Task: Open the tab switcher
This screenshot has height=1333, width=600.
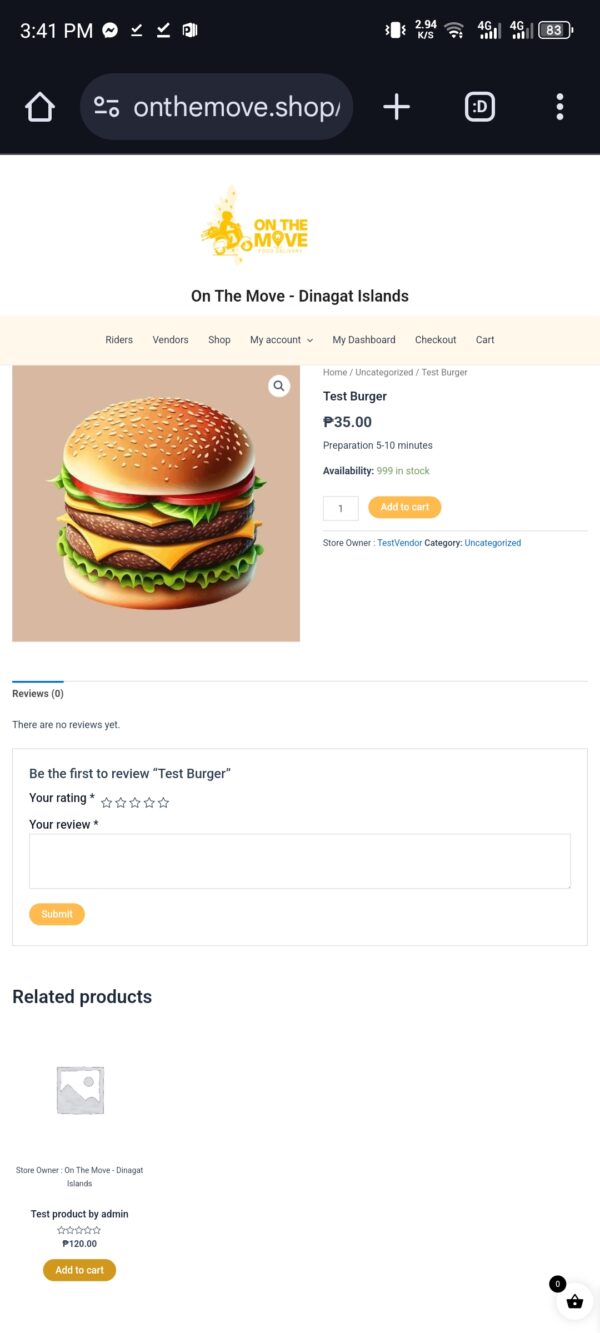Action: pos(480,107)
